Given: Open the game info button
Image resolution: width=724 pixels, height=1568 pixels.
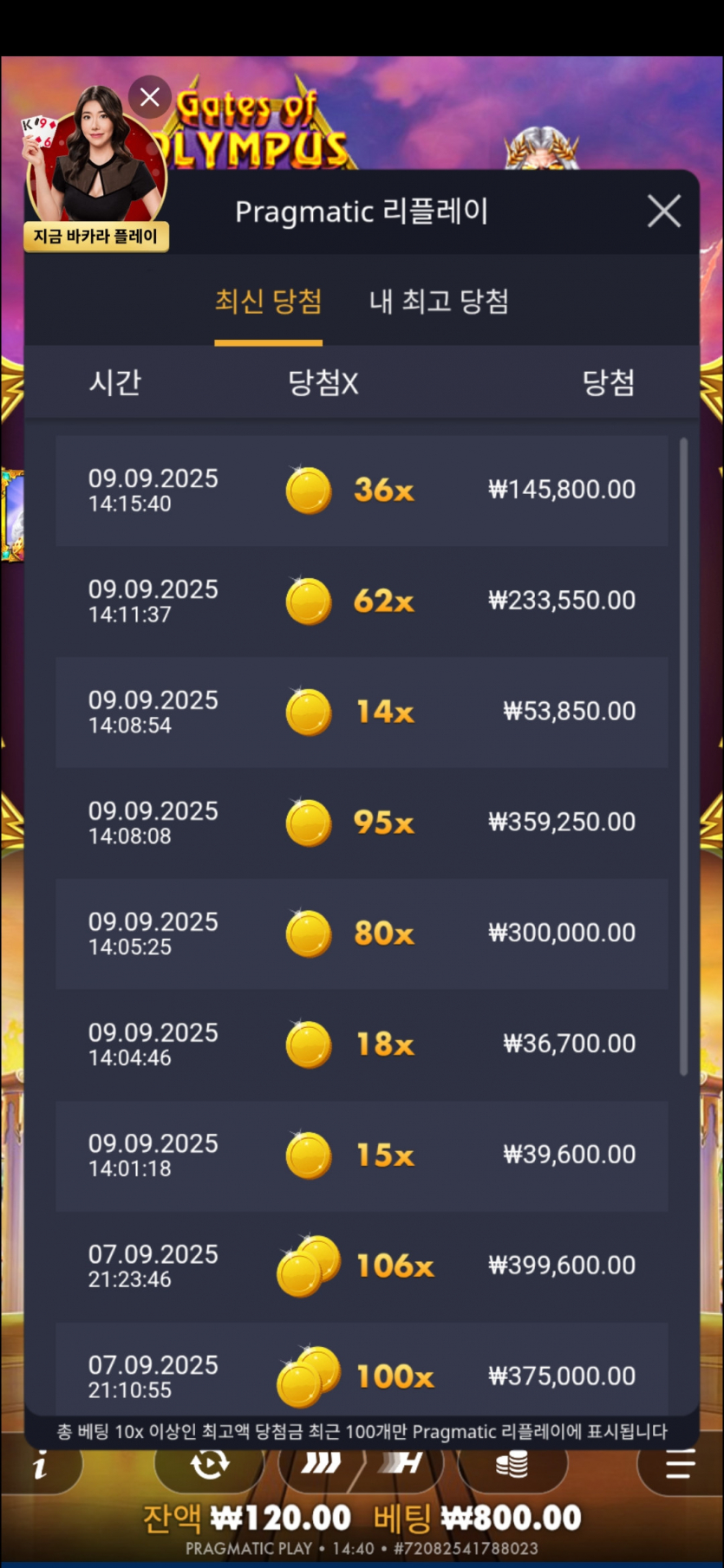Looking at the screenshot, I should click(x=41, y=1467).
